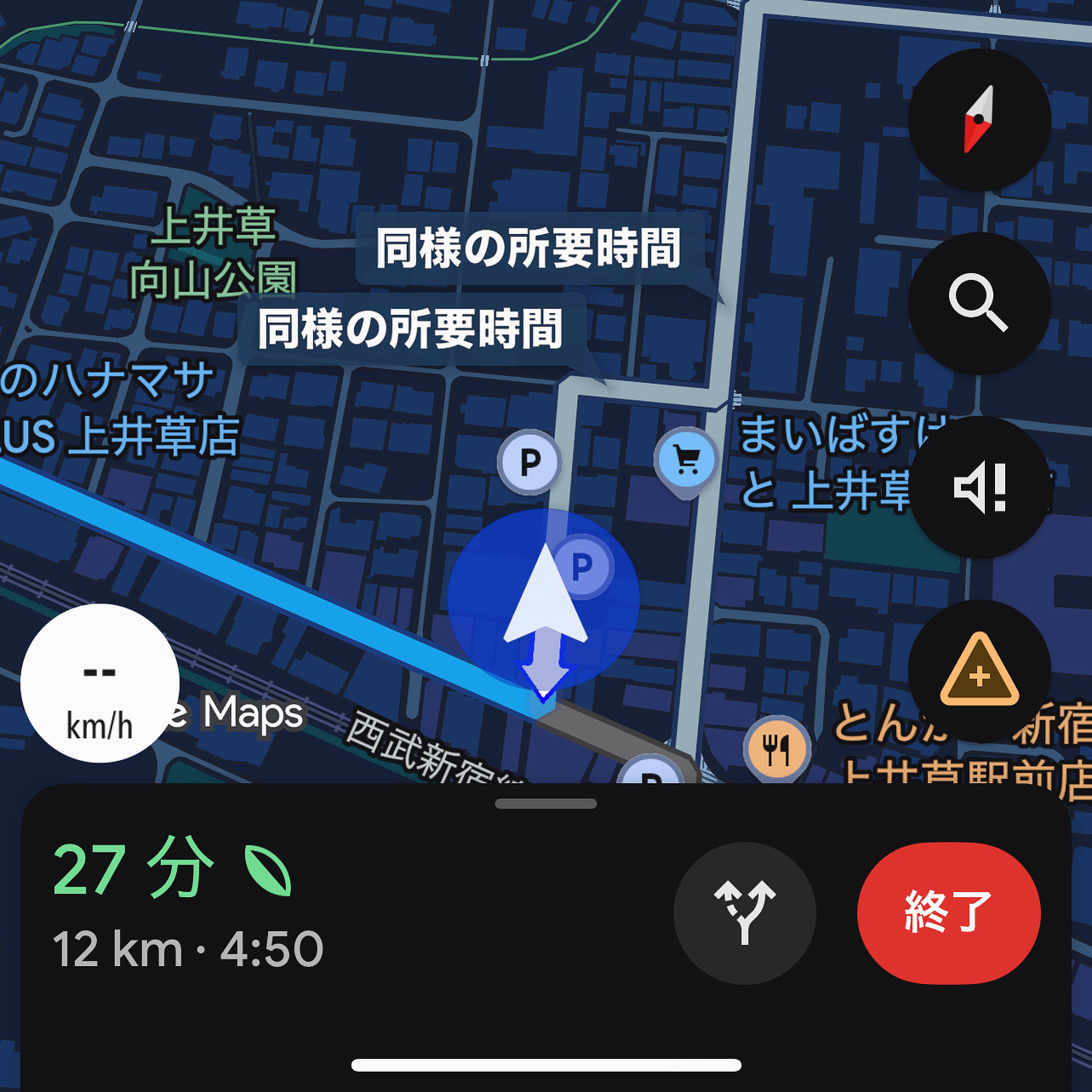Viewport: 1092px width, 1092px height.
Task: Select the lower 同様の所要時間 alternate route label
Action: 411,329
